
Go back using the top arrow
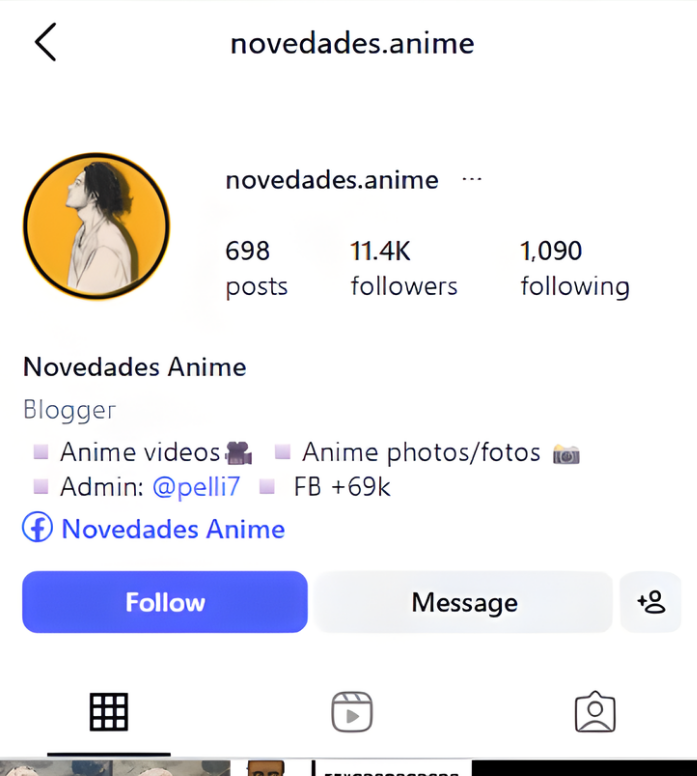pos(45,43)
